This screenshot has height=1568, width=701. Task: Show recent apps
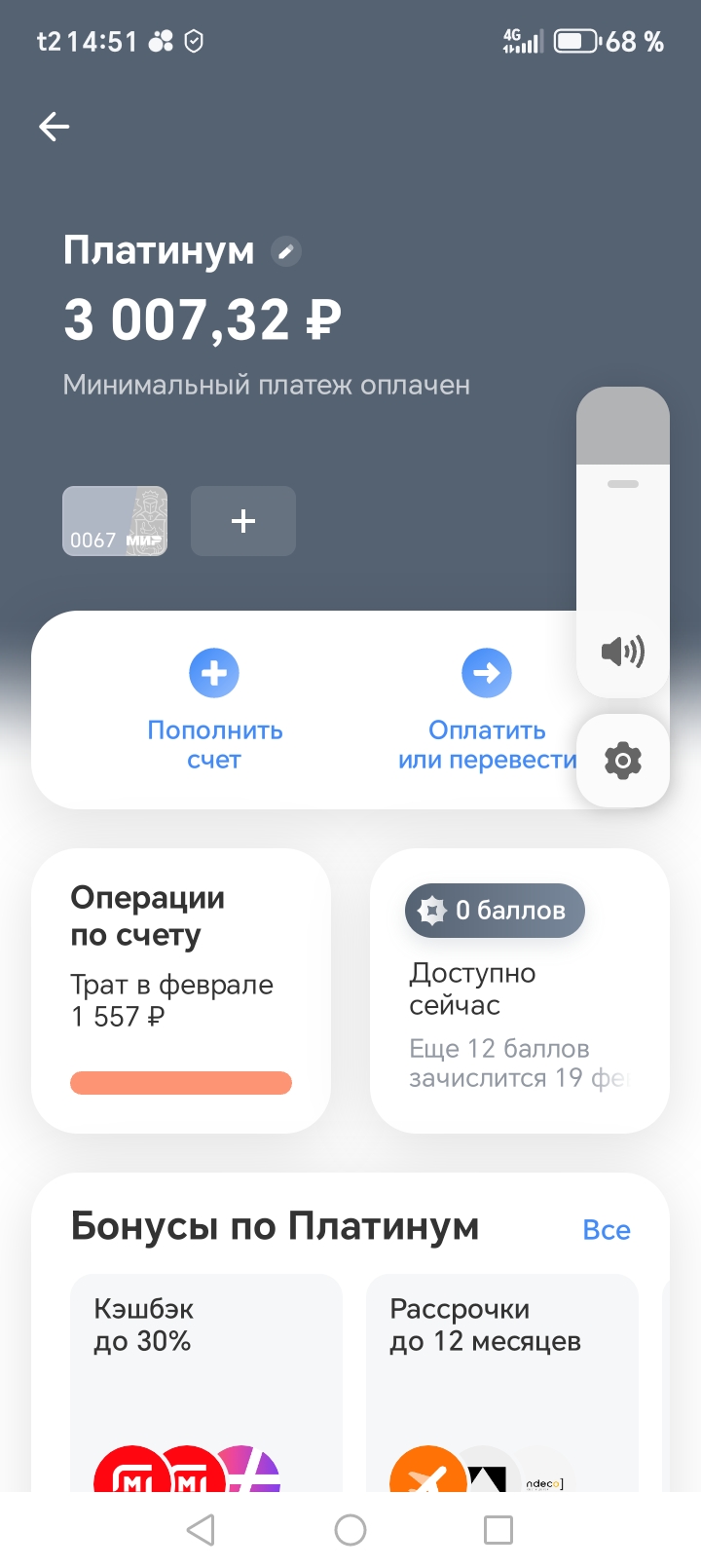point(498,1530)
